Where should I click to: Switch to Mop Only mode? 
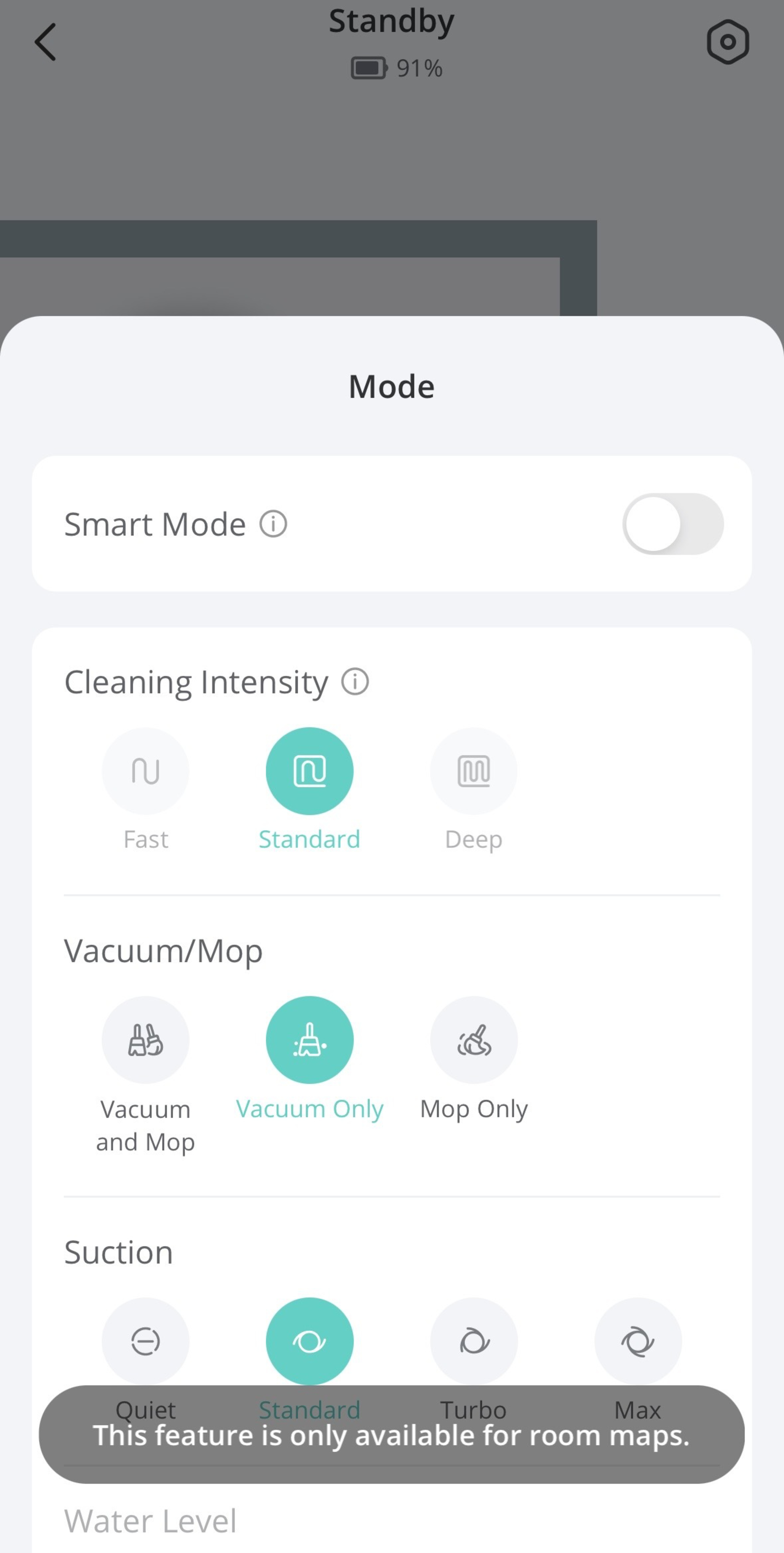[474, 1040]
